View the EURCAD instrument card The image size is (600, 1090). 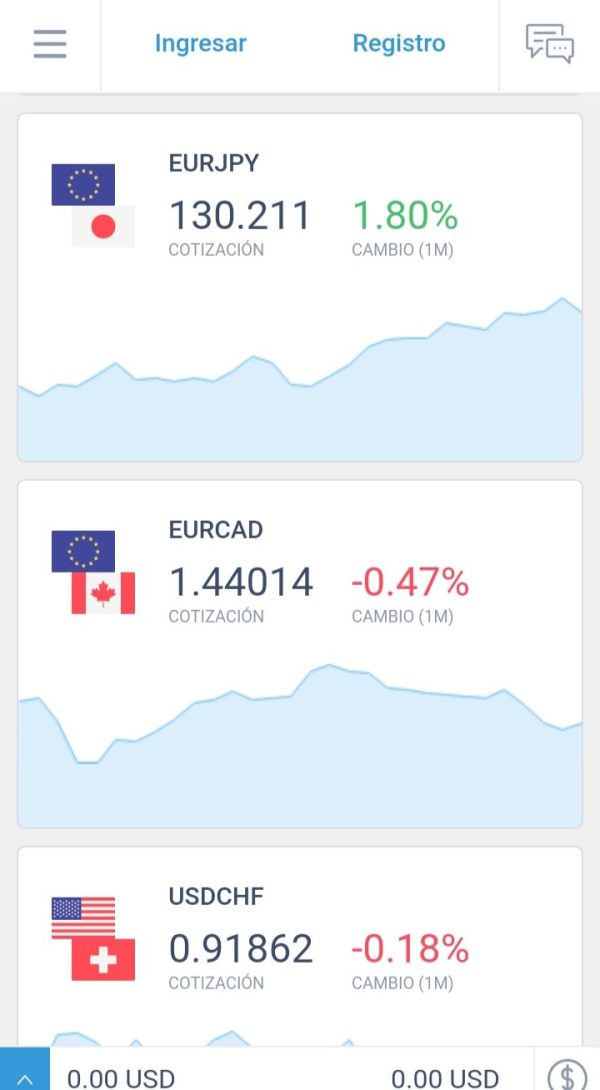pos(300,654)
